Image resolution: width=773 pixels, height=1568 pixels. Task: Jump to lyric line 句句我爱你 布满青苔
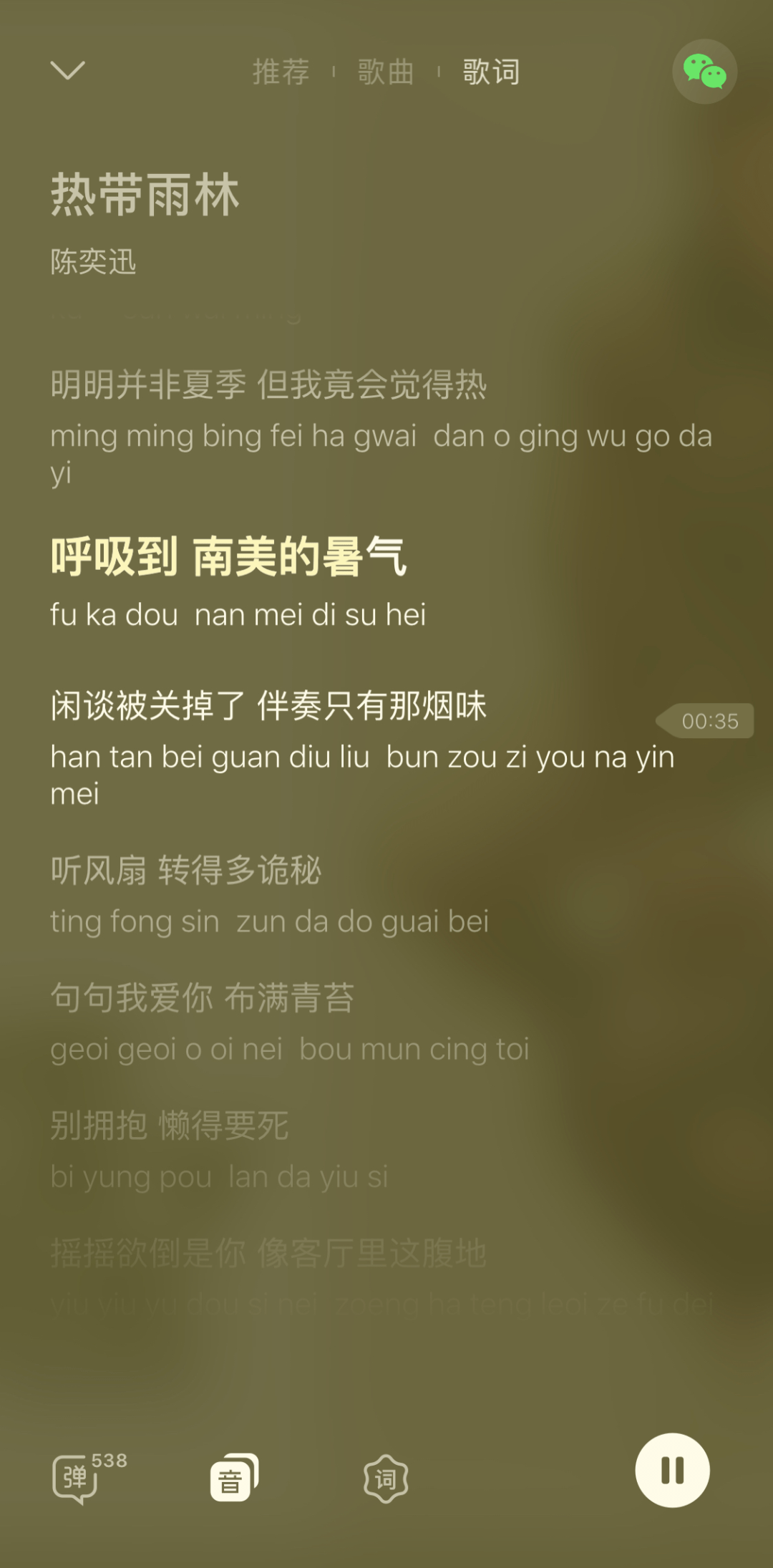click(x=203, y=998)
